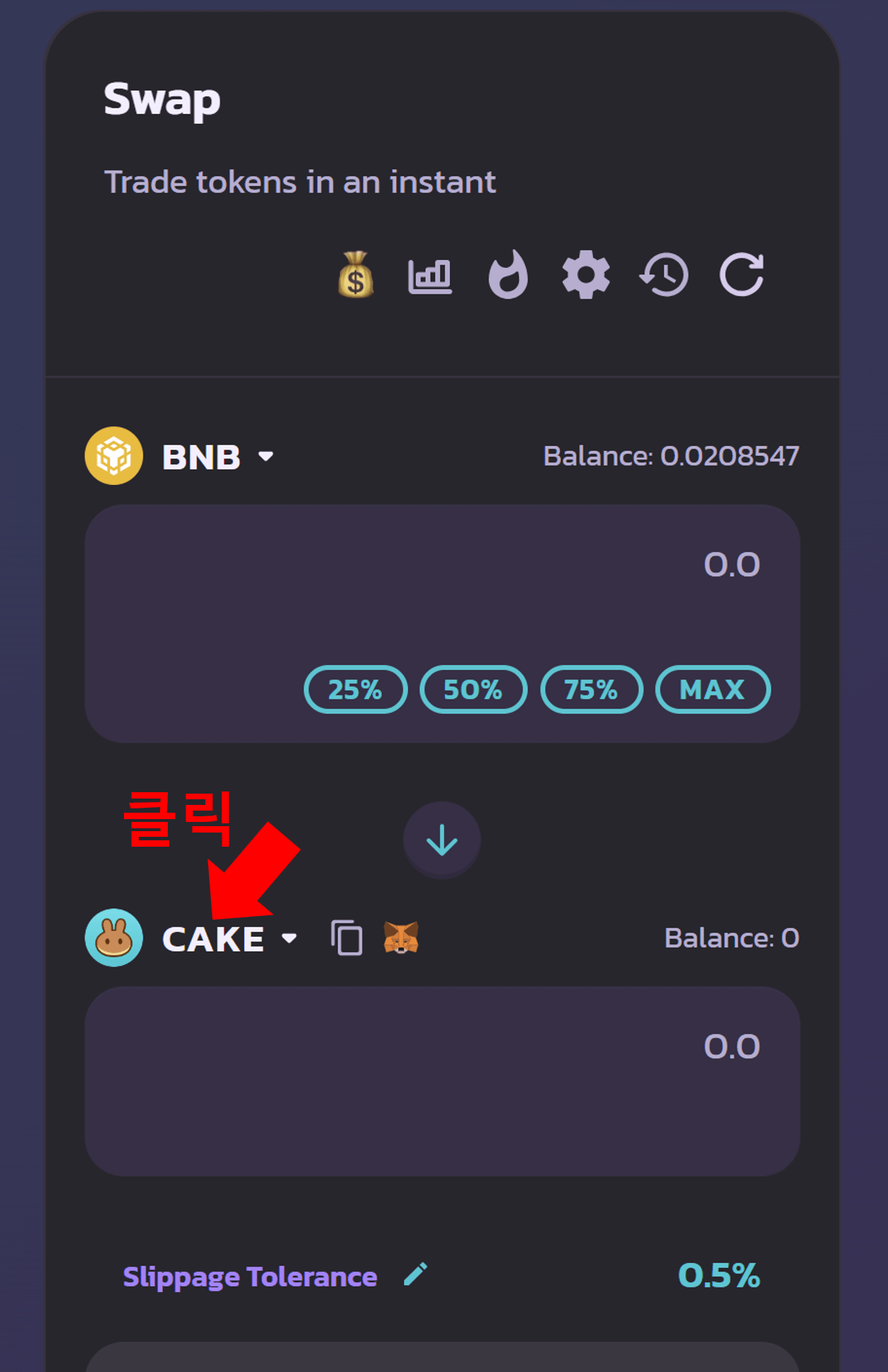888x1372 pixels.
Task: Reverse swap direction with the down arrow
Action: coord(441,840)
